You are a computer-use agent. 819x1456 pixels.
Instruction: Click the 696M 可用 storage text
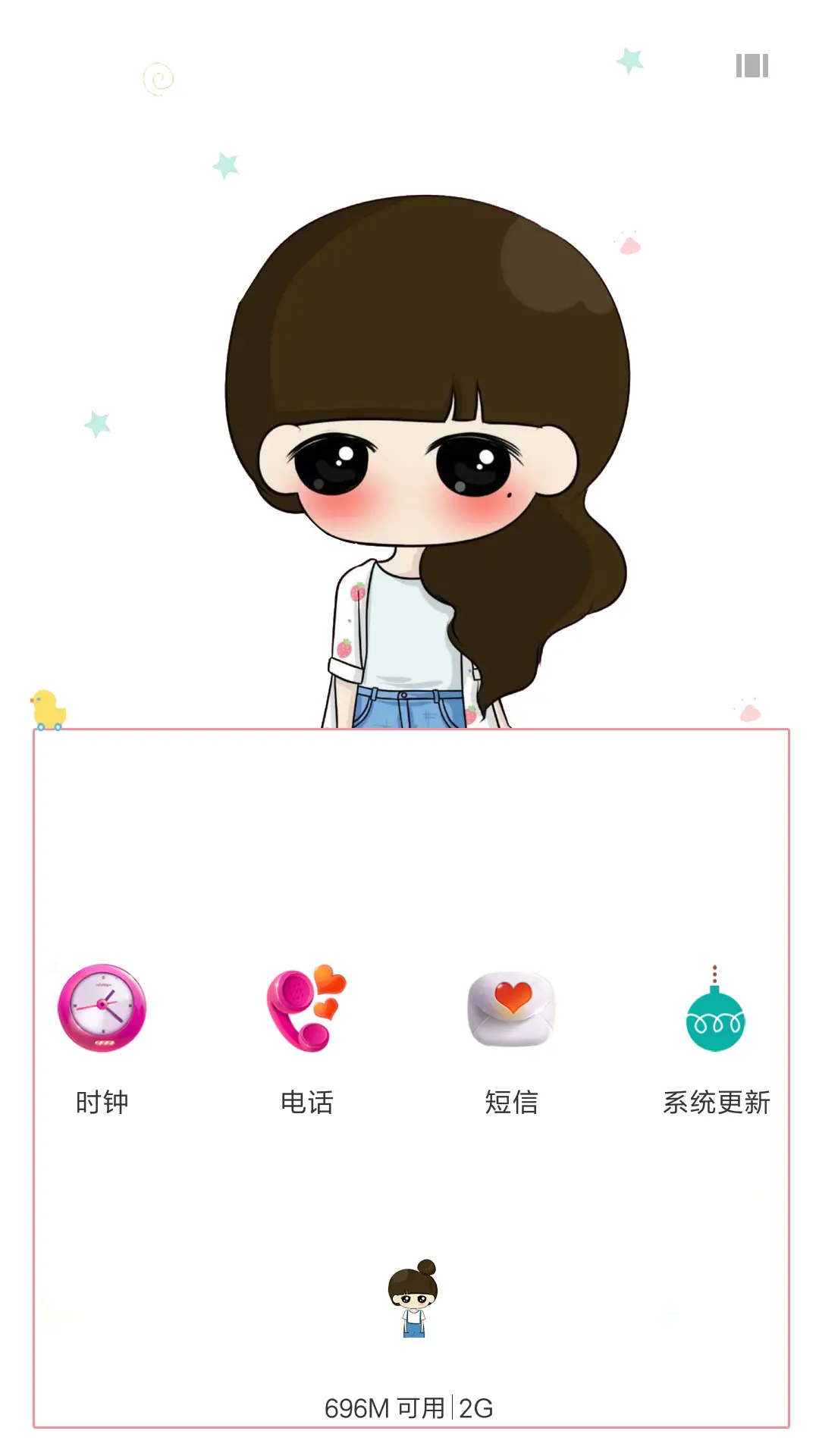point(383,1407)
